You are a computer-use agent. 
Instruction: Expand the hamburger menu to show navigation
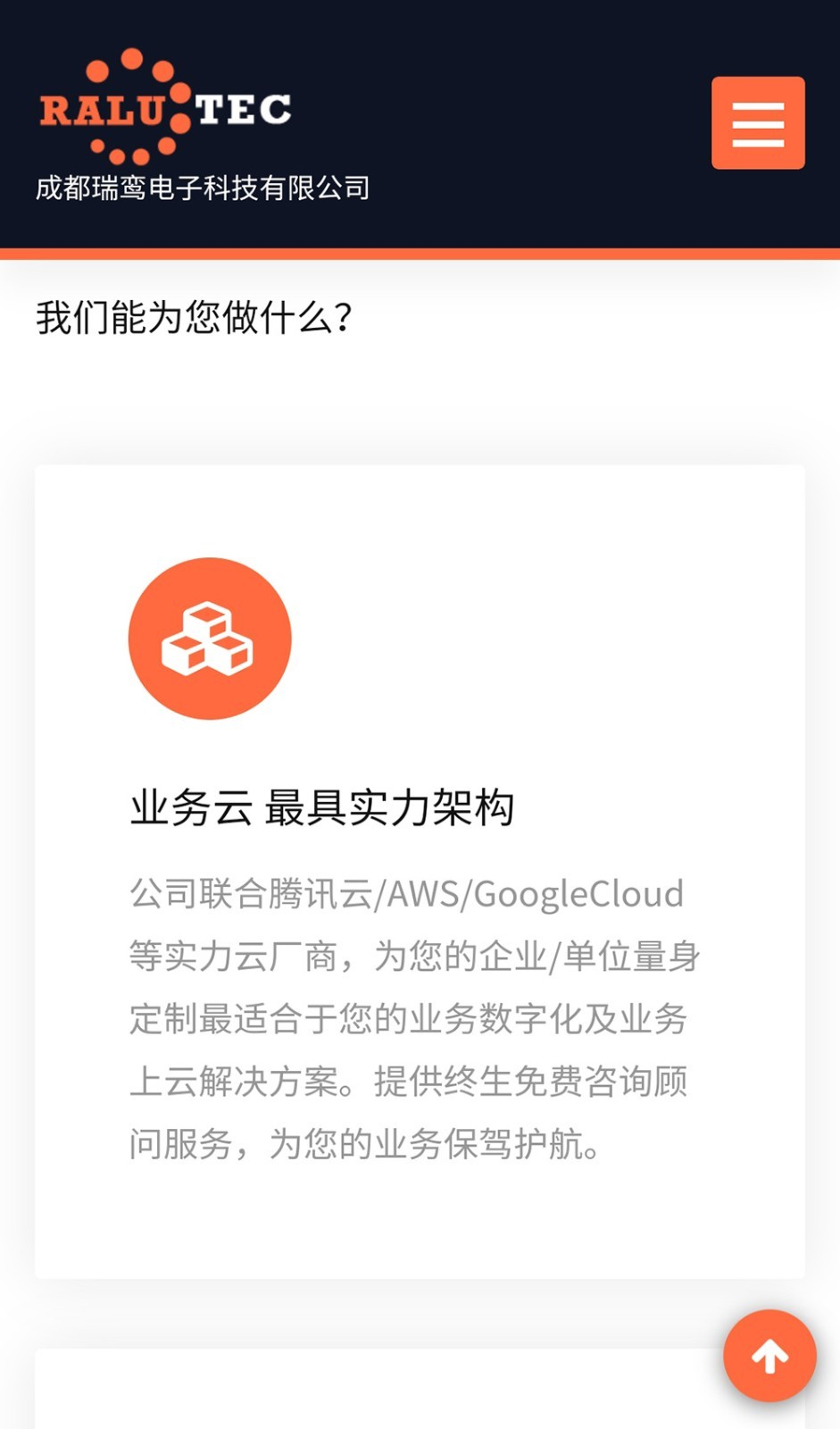pos(757,123)
